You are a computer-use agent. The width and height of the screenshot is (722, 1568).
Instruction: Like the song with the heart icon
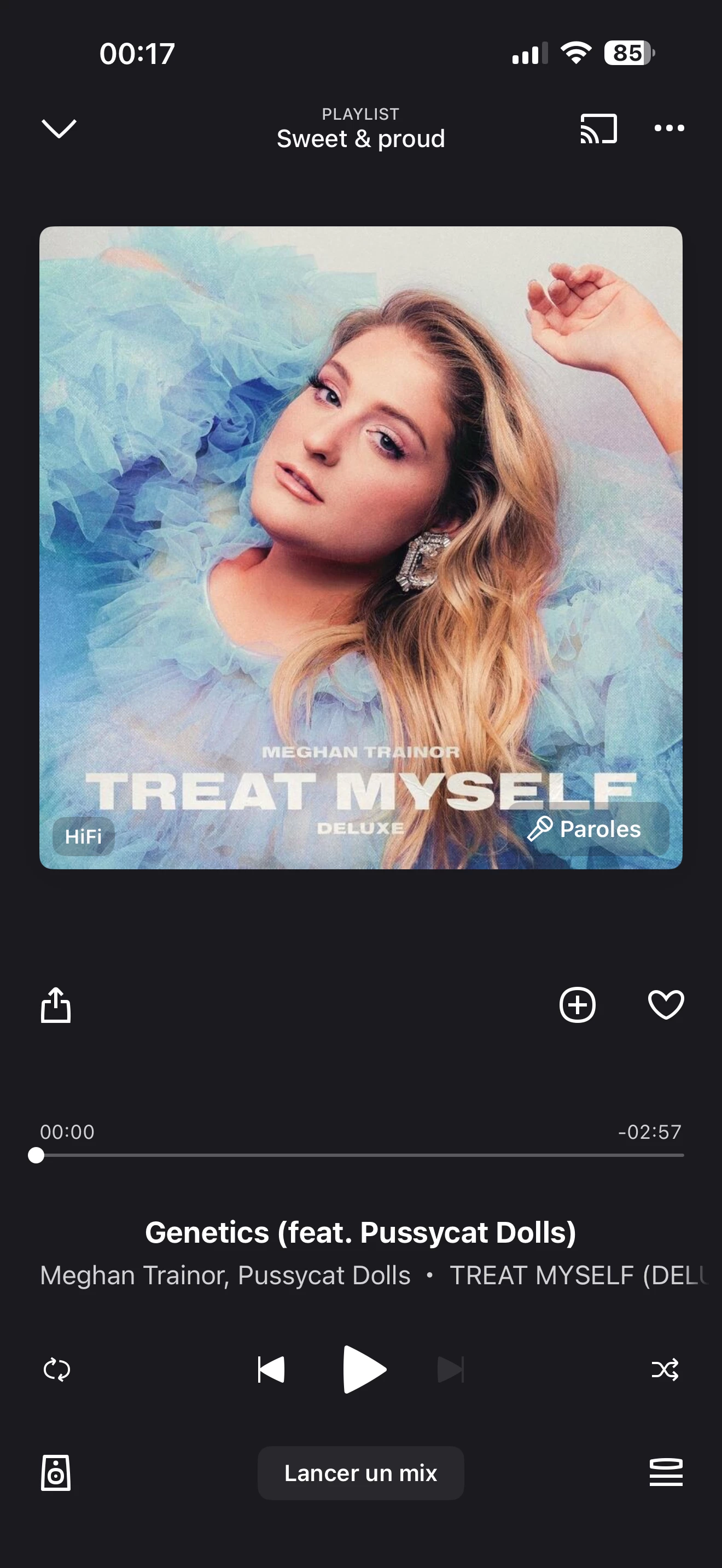tap(666, 1004)
